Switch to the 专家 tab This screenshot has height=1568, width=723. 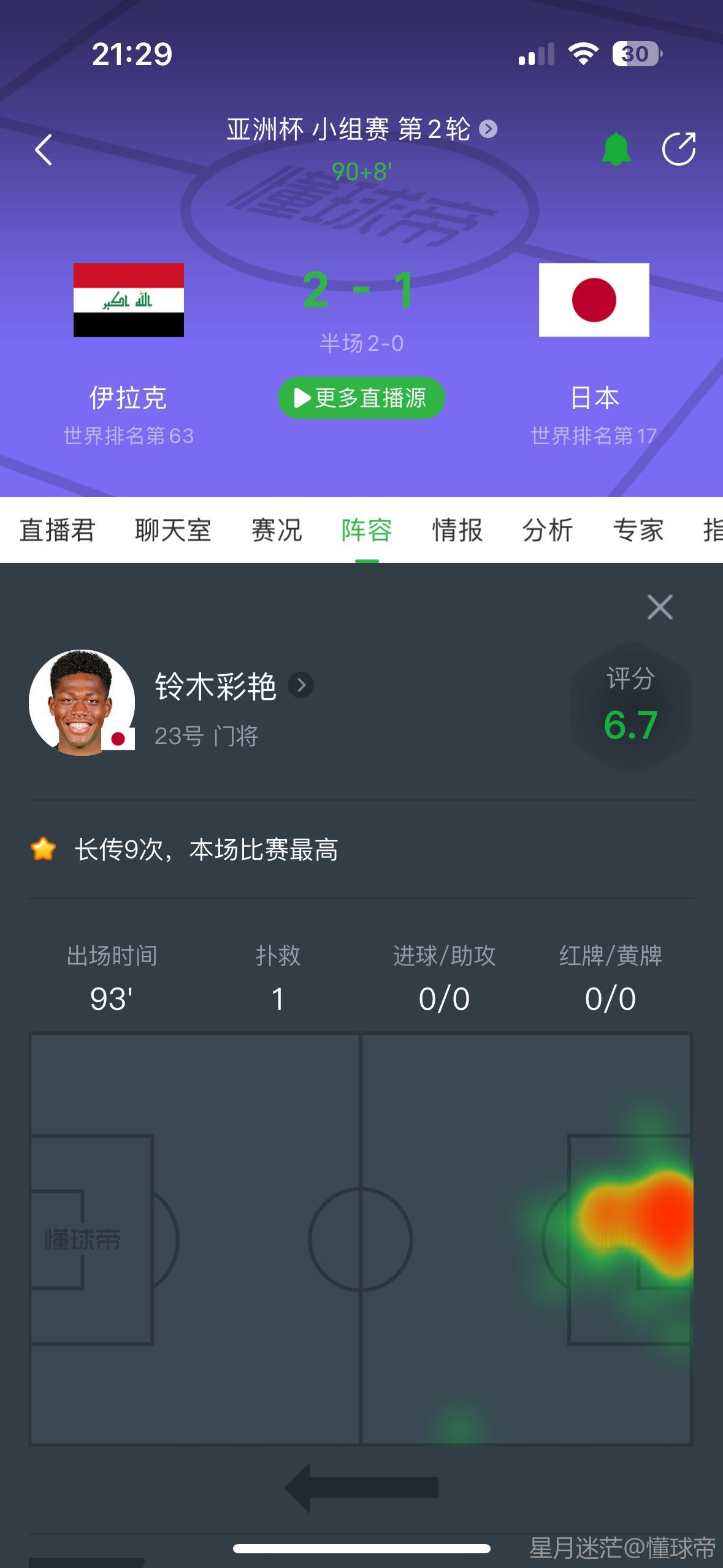pos(638,530)
